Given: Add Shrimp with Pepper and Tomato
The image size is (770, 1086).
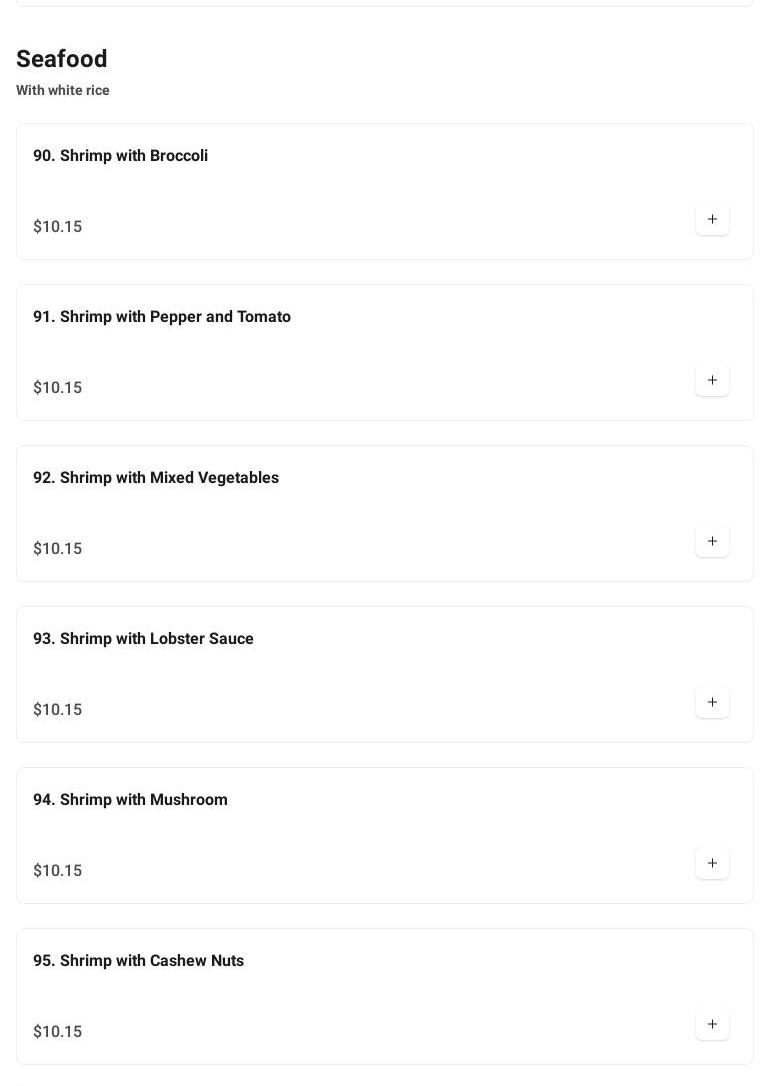Looking at the screenshot, I should click(712, 380).
